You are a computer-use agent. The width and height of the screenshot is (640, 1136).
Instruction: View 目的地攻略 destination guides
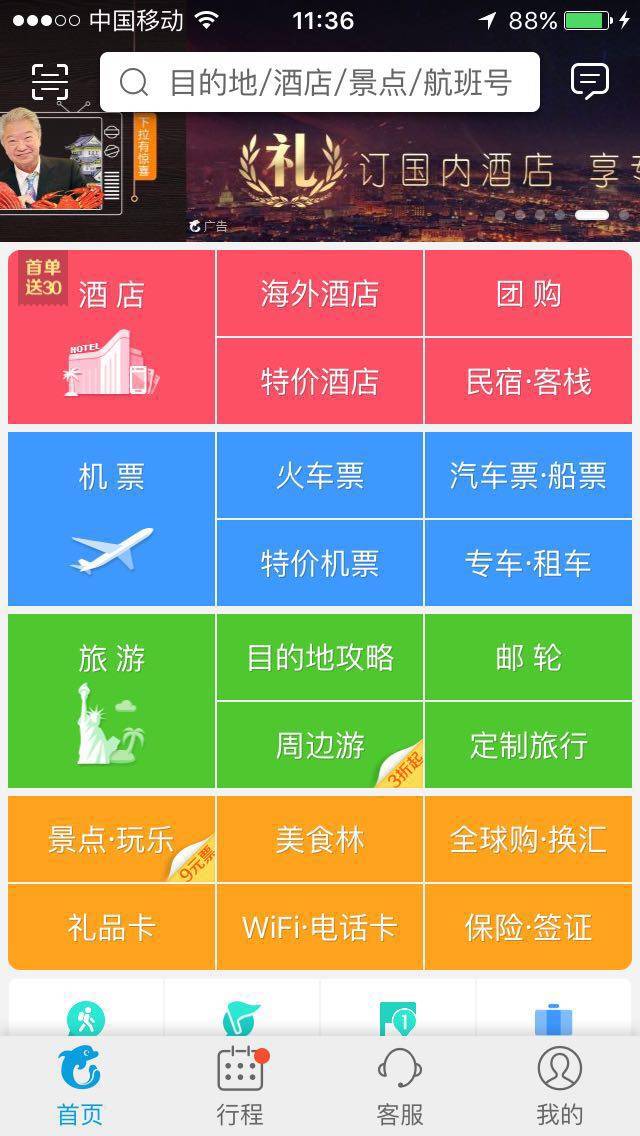click(320, 658)
